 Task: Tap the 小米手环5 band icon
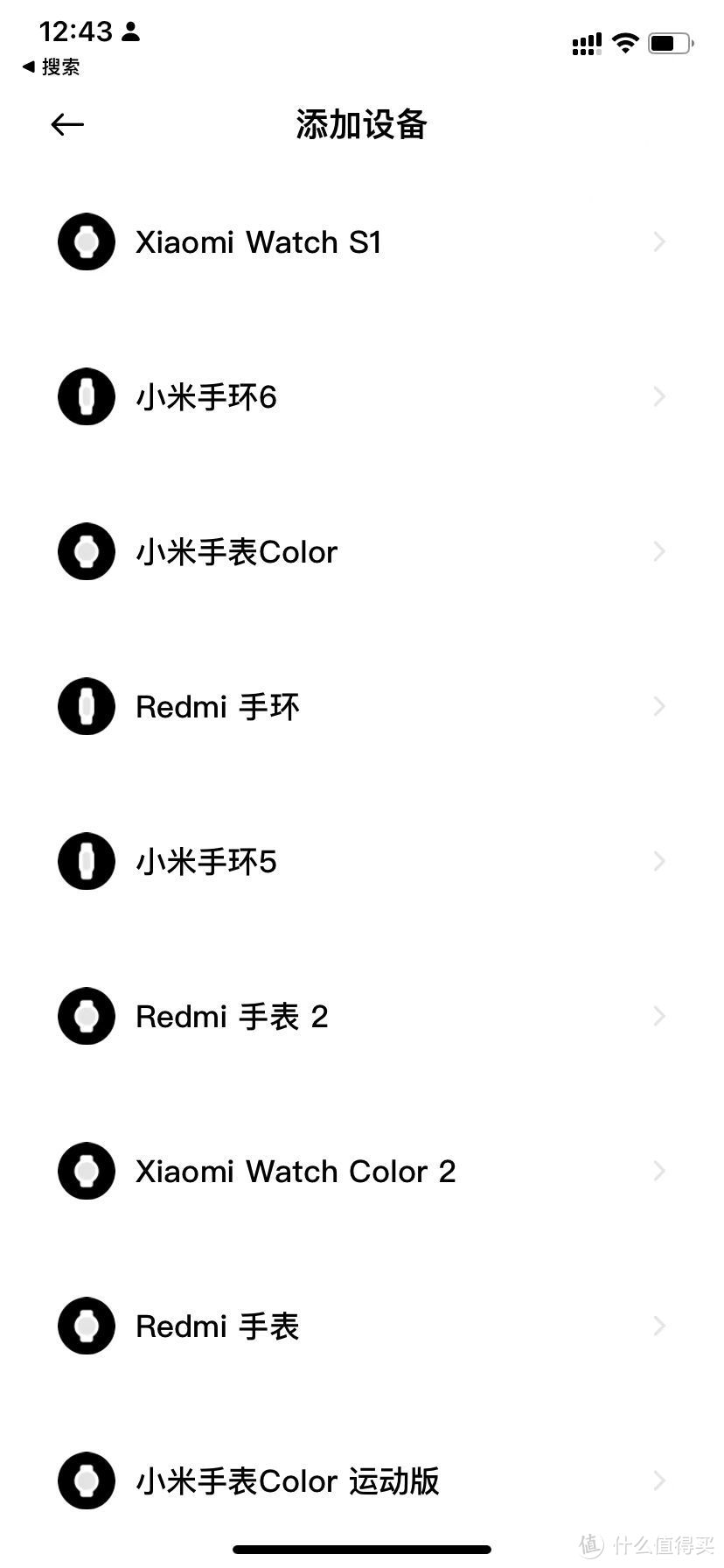point(85,861)
